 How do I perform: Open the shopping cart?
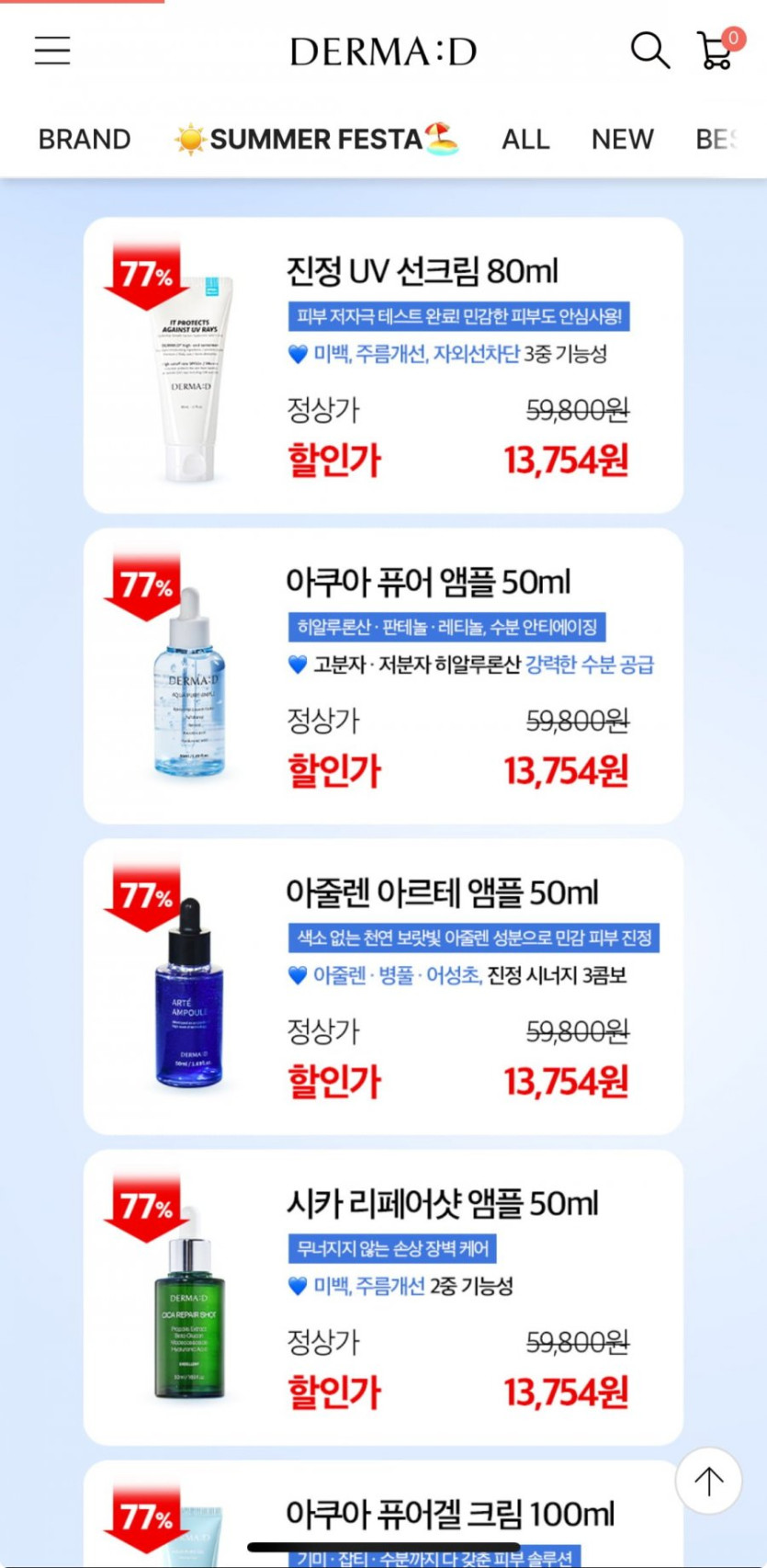pos(716,50)
